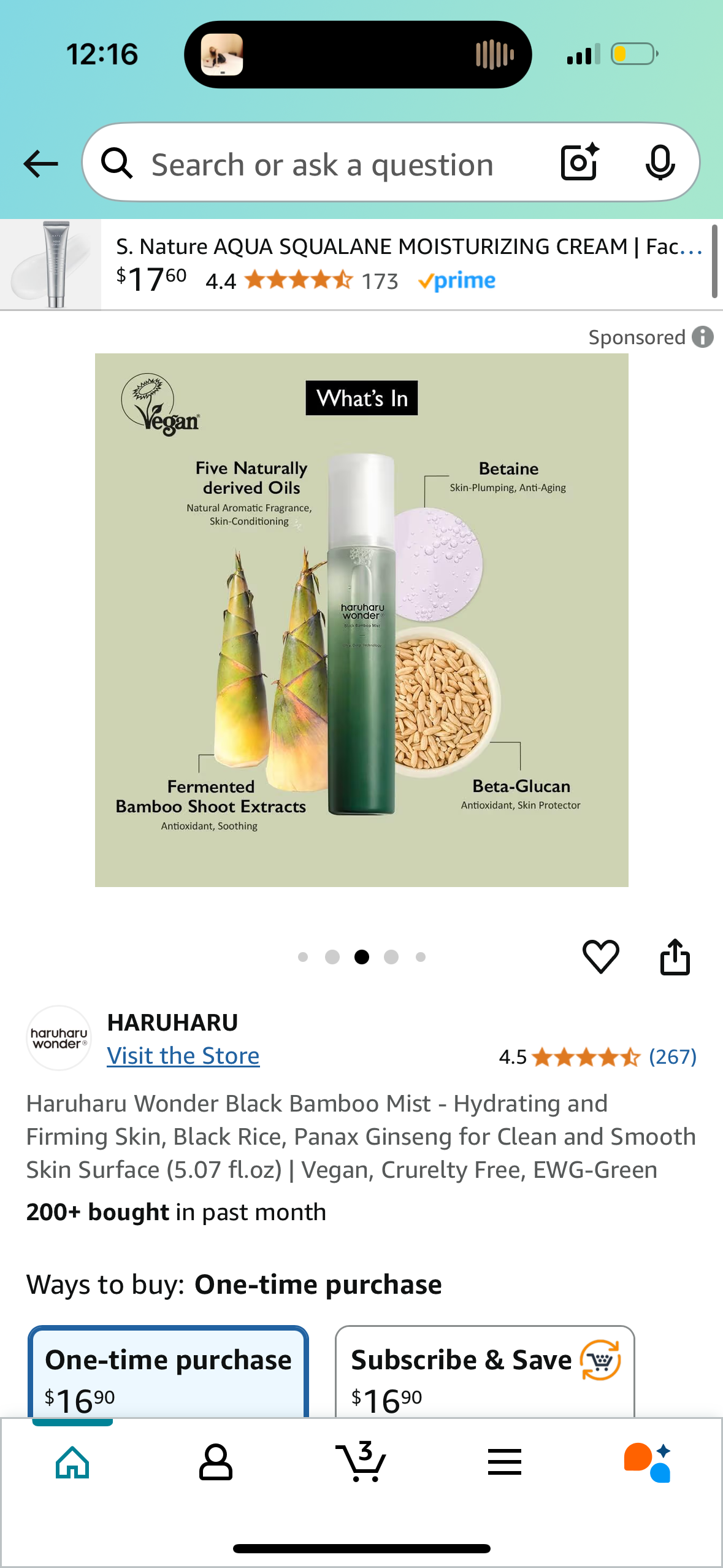Image resolution: width=723 pixels, height=1568 pixels.
Task: Open the cart with 3 items
Action: (x=362, y=1462)
